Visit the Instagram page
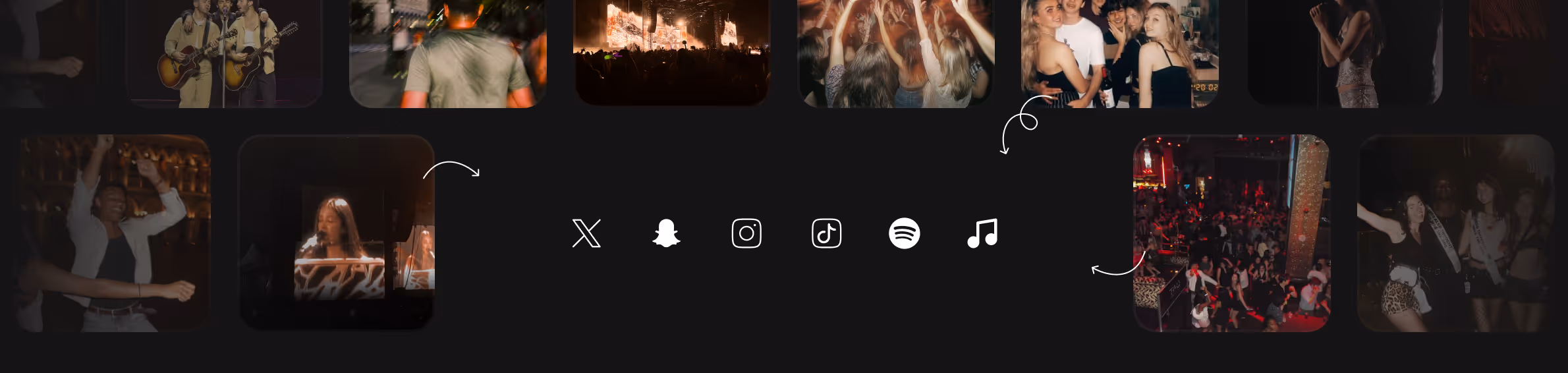The height and width of the screenshot is (373, 1568). coord(746,233)
